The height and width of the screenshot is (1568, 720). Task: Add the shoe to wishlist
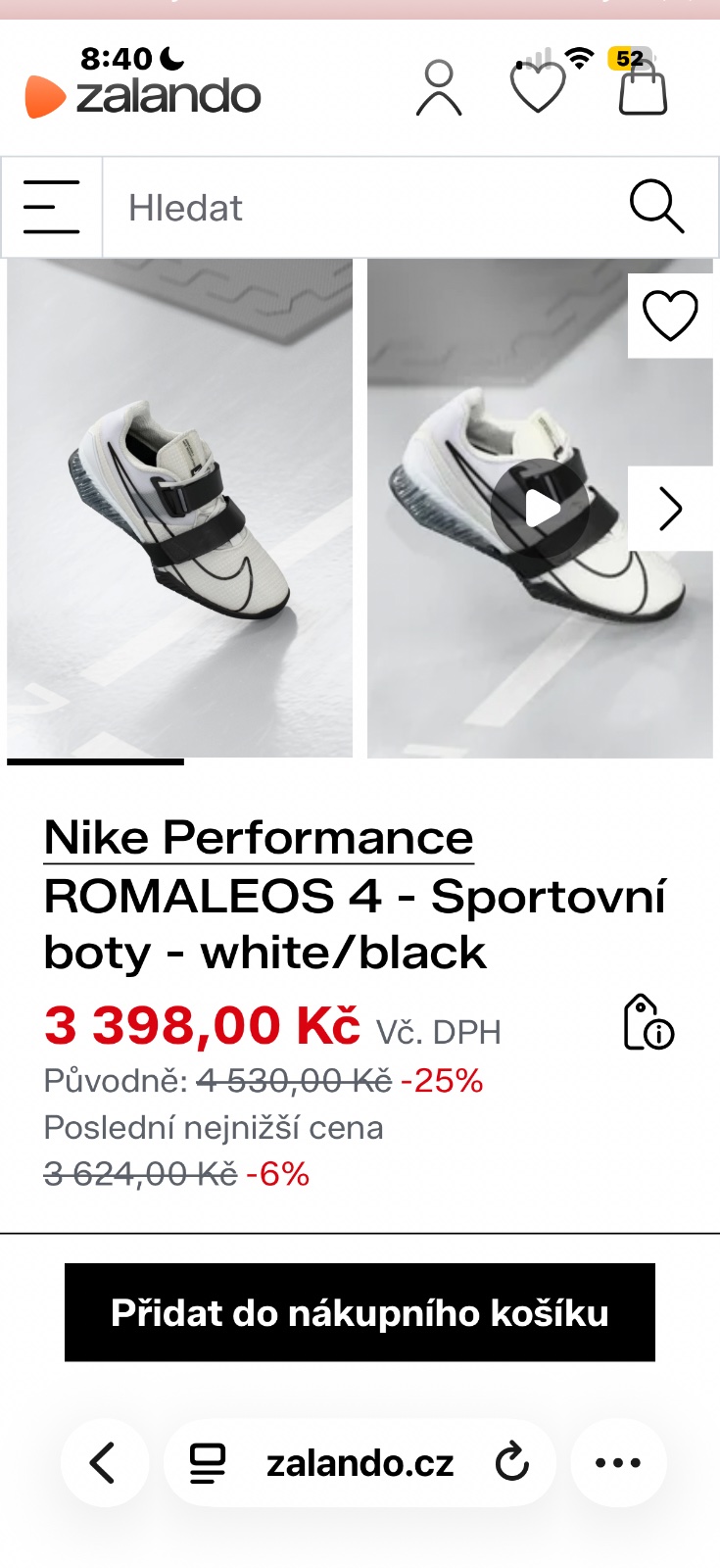point(670,316)
